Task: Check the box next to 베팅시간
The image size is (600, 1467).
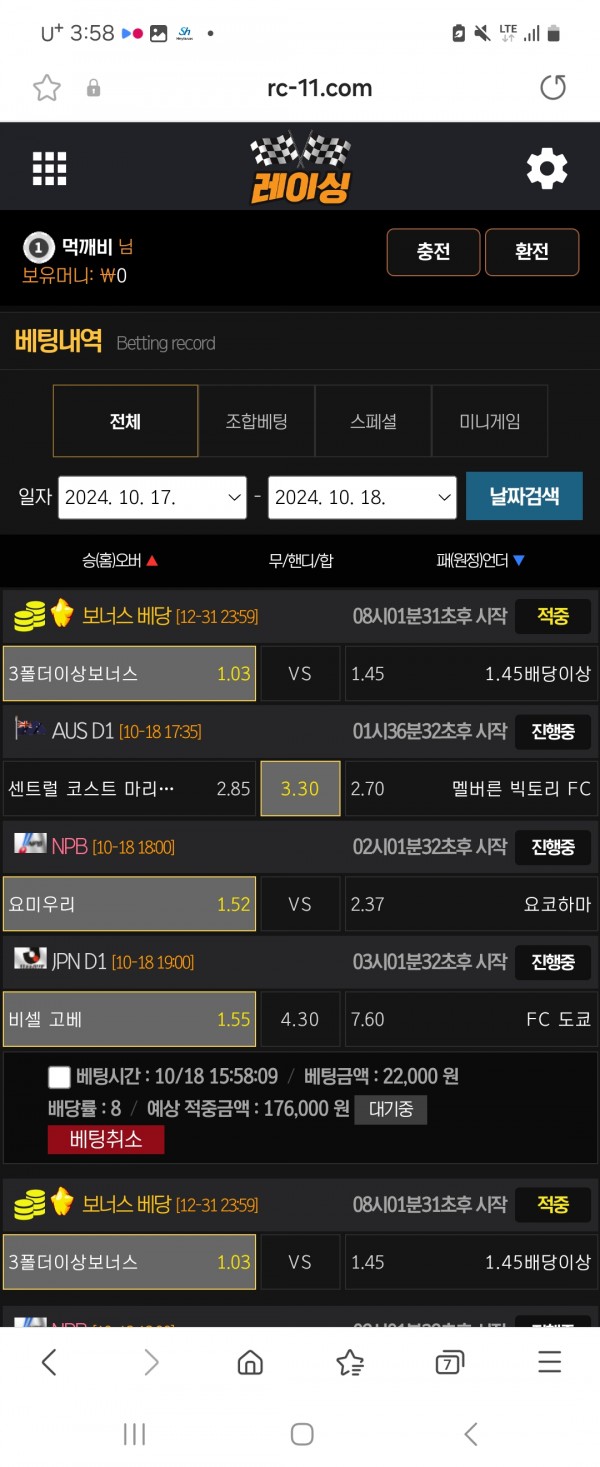Action: (x=59, y=1077)
